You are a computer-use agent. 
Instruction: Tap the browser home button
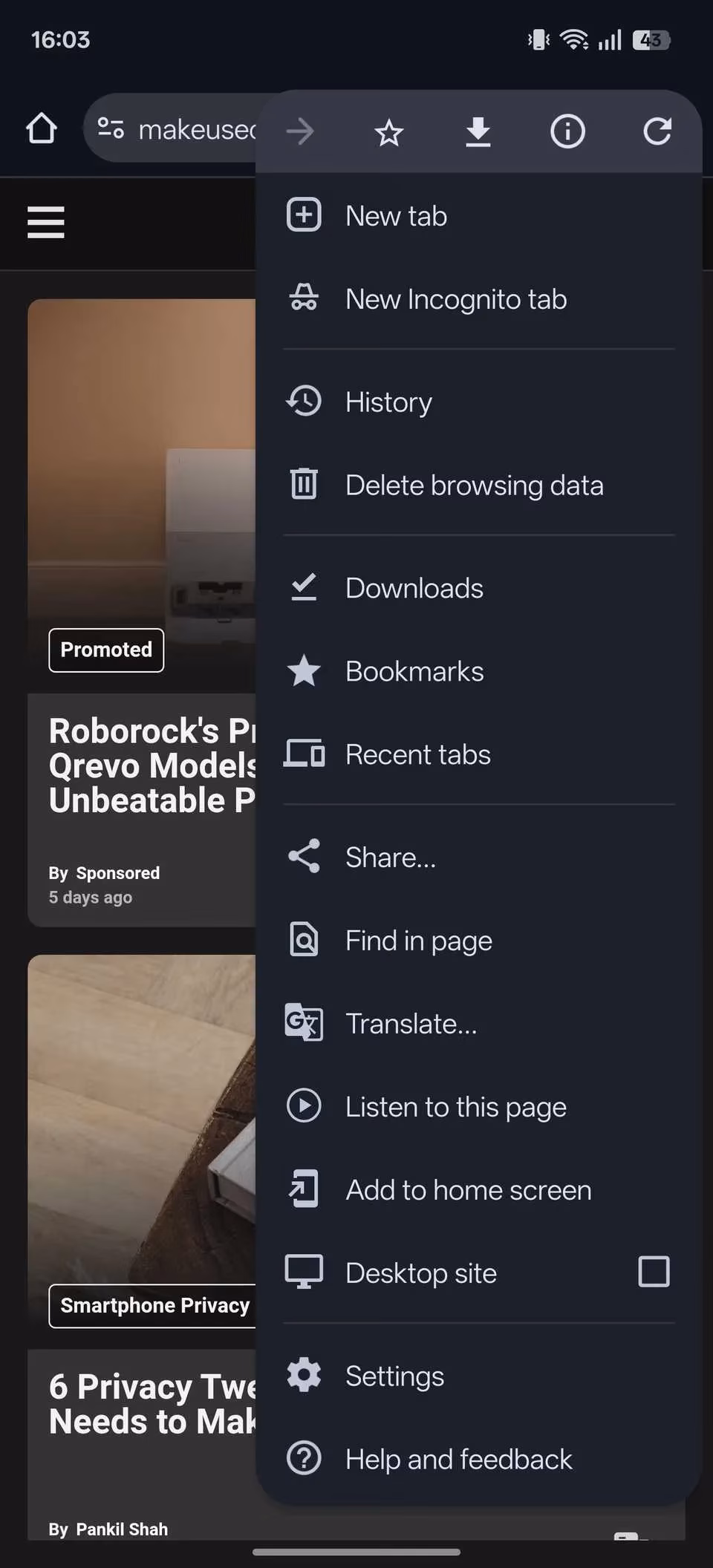click(42, 128)
